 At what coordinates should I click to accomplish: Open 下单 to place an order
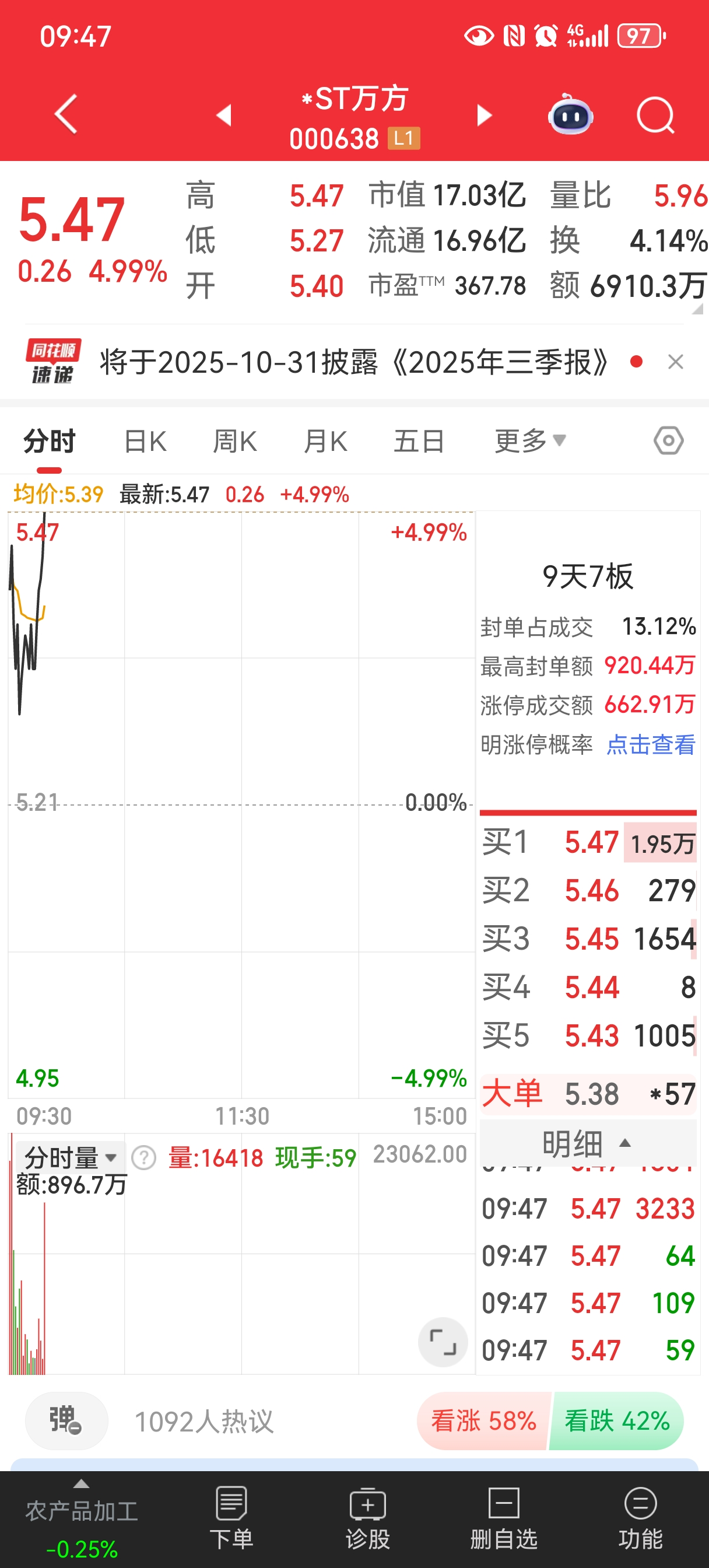231,1517
